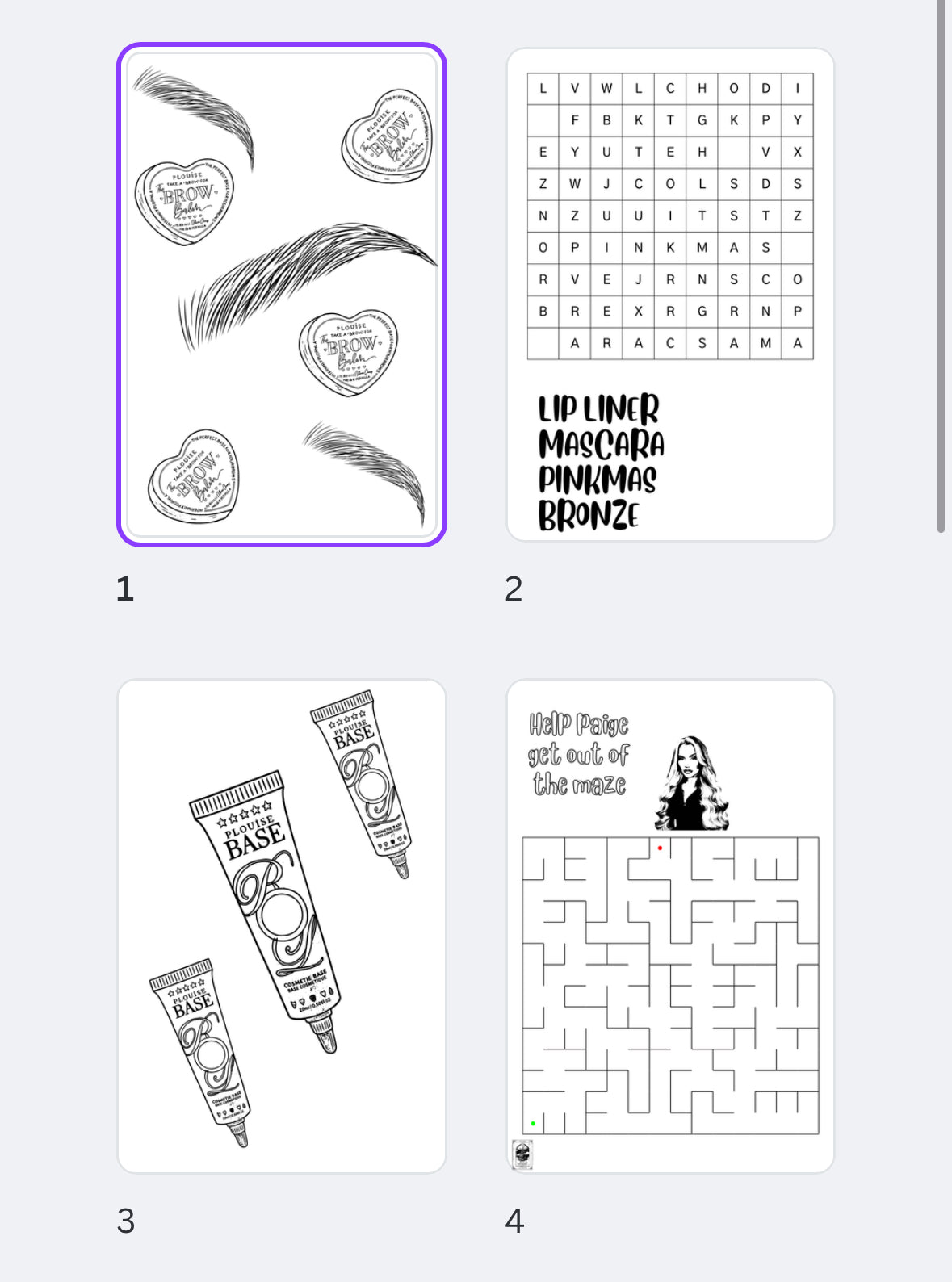This screenshot has width=952, height=1282.
Task: Select page 1 with brow balm drawings
Action: click(x=282, y=295)
